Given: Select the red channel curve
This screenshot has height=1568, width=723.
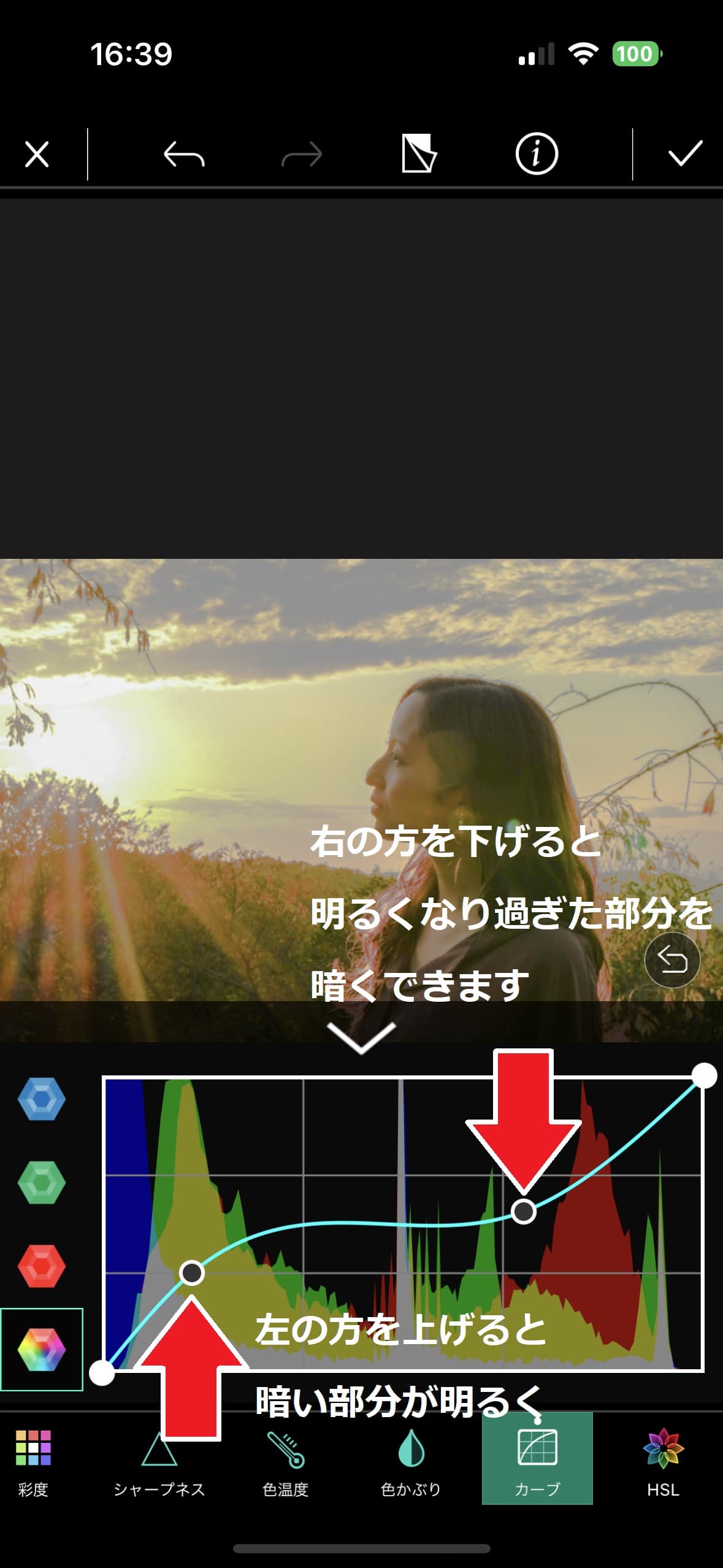Looking at the screenshot, I should (x=41, y=1266).
